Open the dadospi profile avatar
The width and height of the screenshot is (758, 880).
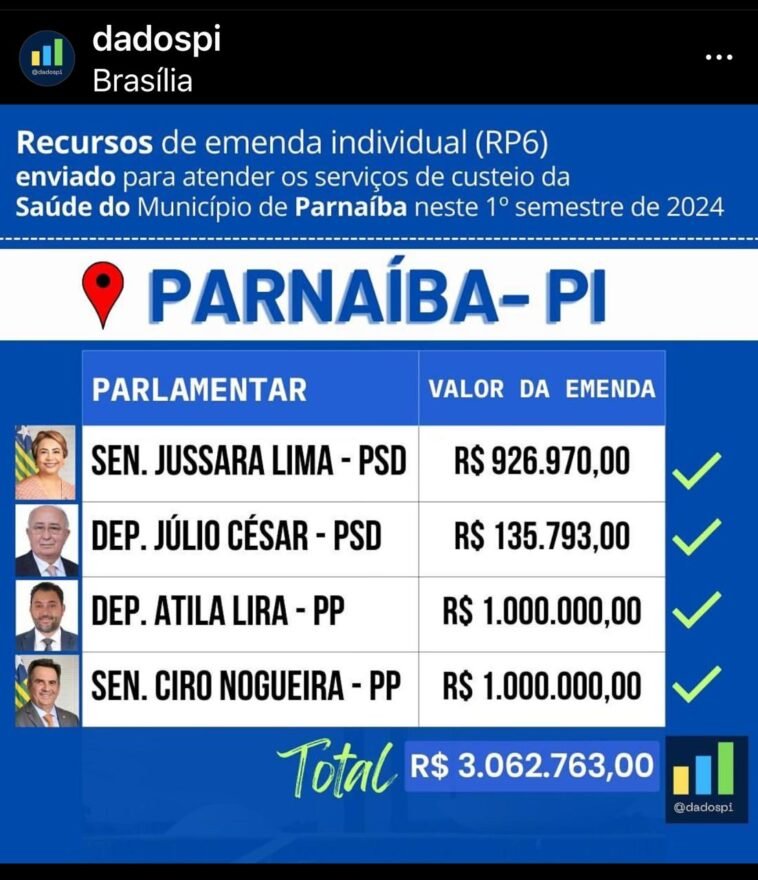(x=48, y=58)
